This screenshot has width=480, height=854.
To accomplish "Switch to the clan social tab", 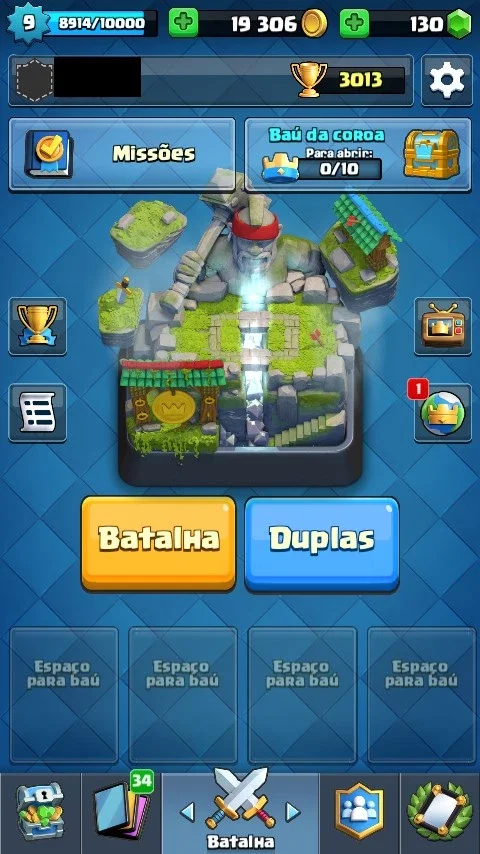I will pos(359,813).
